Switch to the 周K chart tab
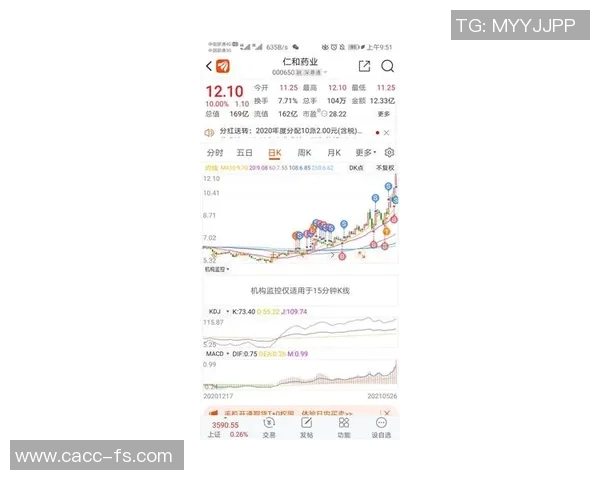Screen dimensions: 600x480 click(x=304, y=153)
